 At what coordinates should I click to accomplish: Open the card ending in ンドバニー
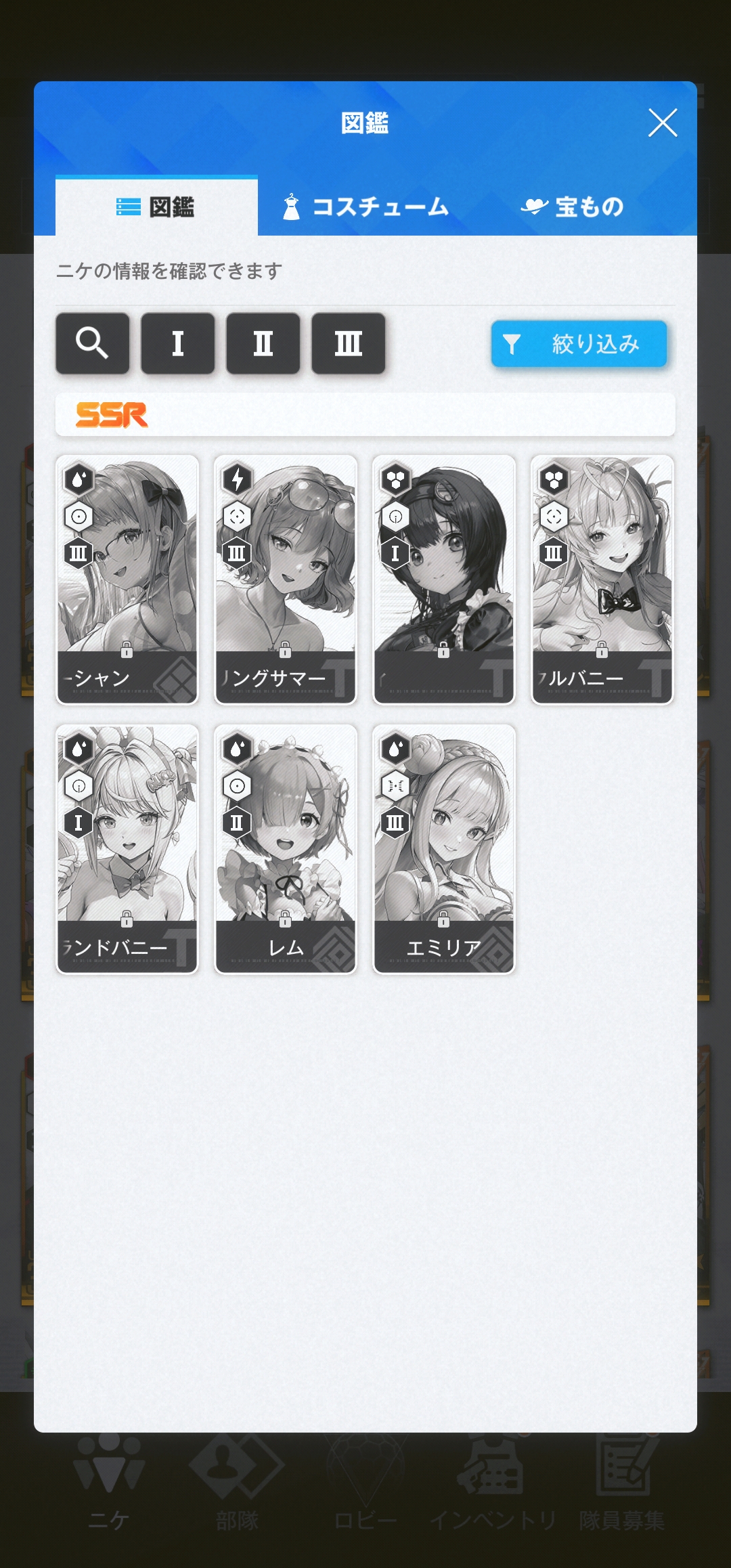127,849
